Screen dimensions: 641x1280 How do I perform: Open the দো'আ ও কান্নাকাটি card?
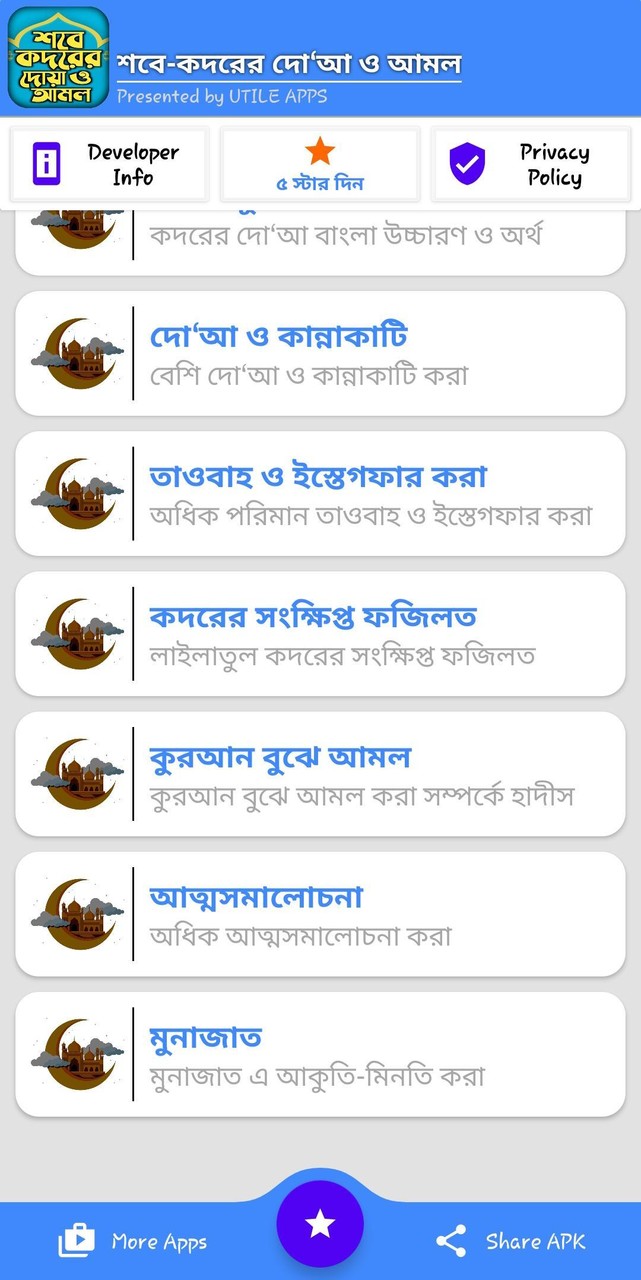[320, 353]
